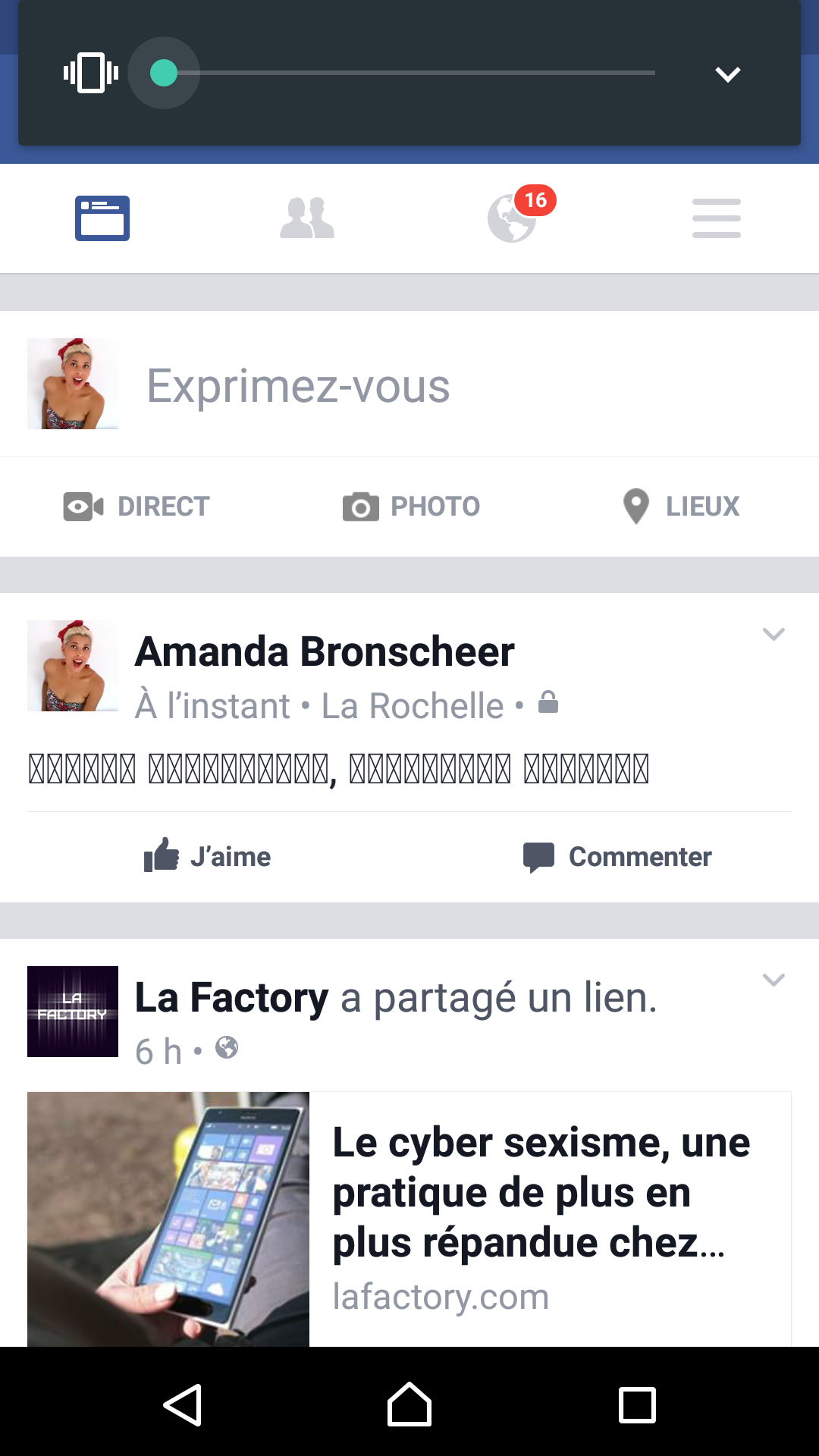Screen dimensions: 819x1456
Task: Open Amanda Bronscheer's profile name
Action: point(325,651)
